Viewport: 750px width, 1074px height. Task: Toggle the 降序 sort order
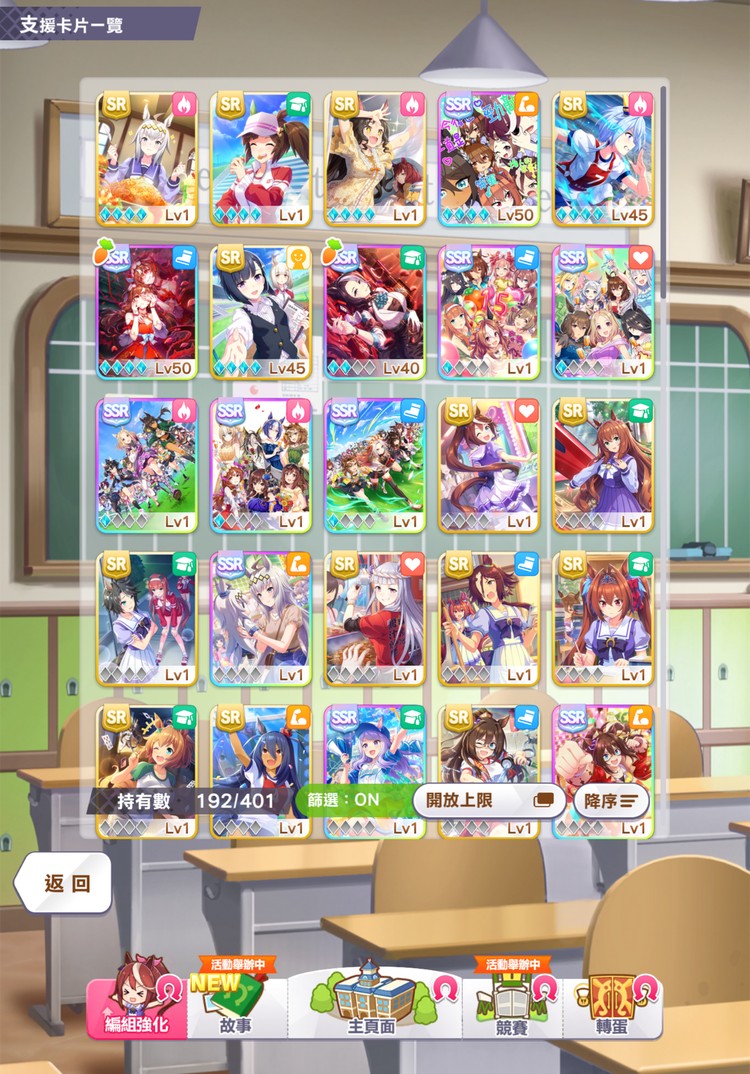coord(610,800)
